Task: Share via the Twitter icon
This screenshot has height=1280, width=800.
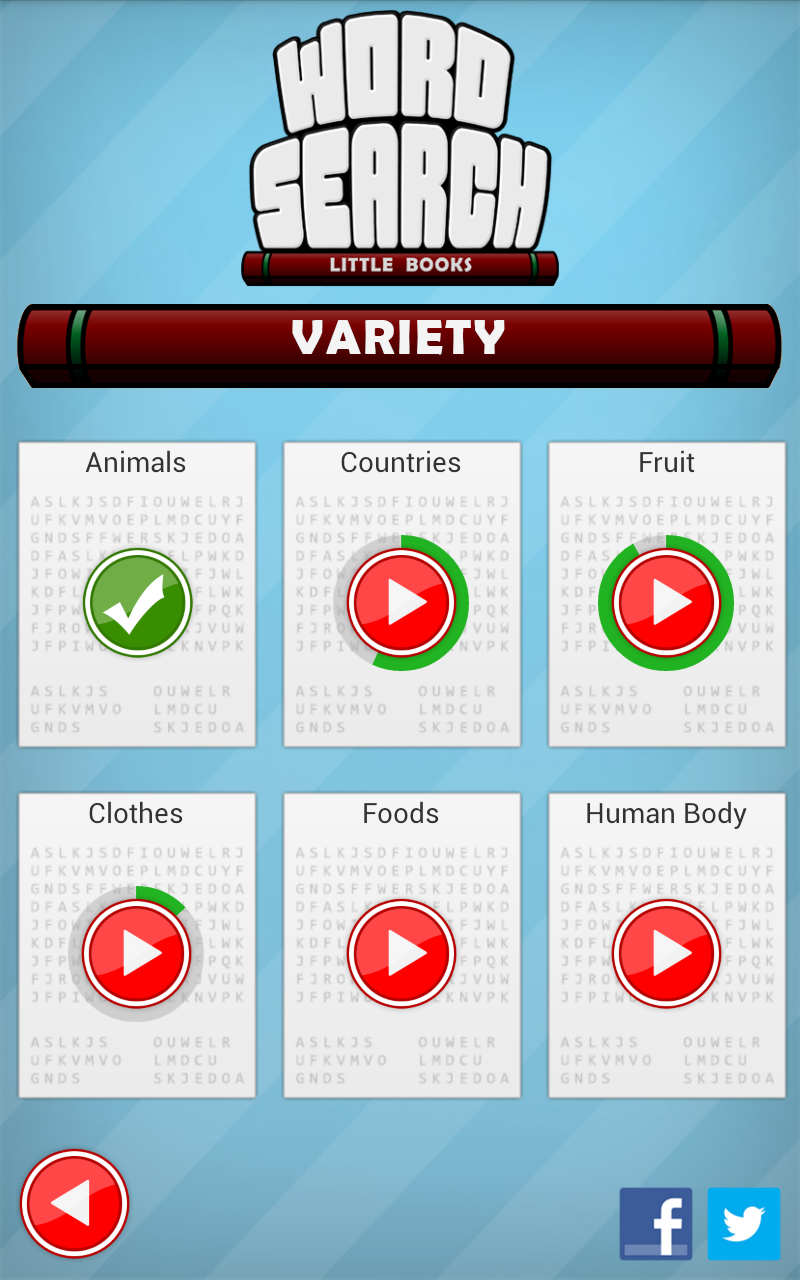Action: pos(744,1224)
